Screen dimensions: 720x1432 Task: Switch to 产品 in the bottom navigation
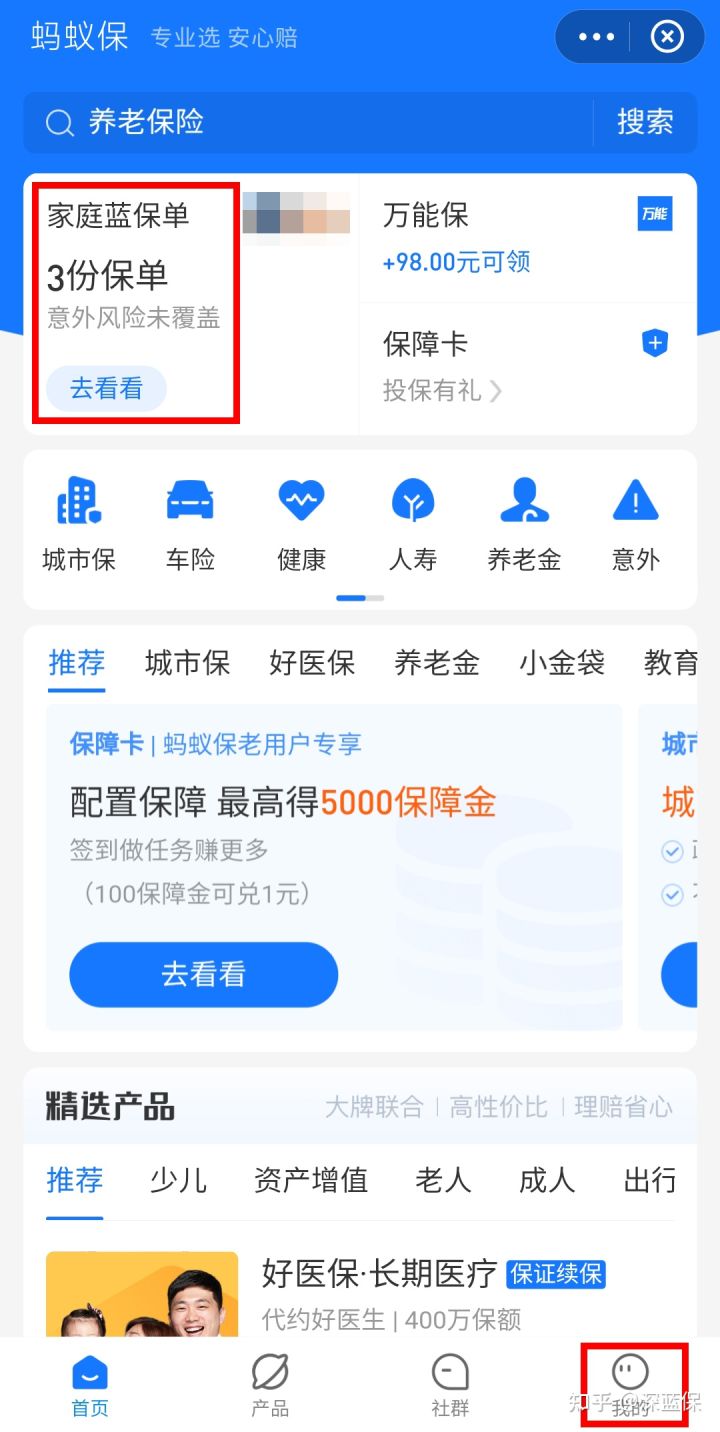(x=270, y=1386)
